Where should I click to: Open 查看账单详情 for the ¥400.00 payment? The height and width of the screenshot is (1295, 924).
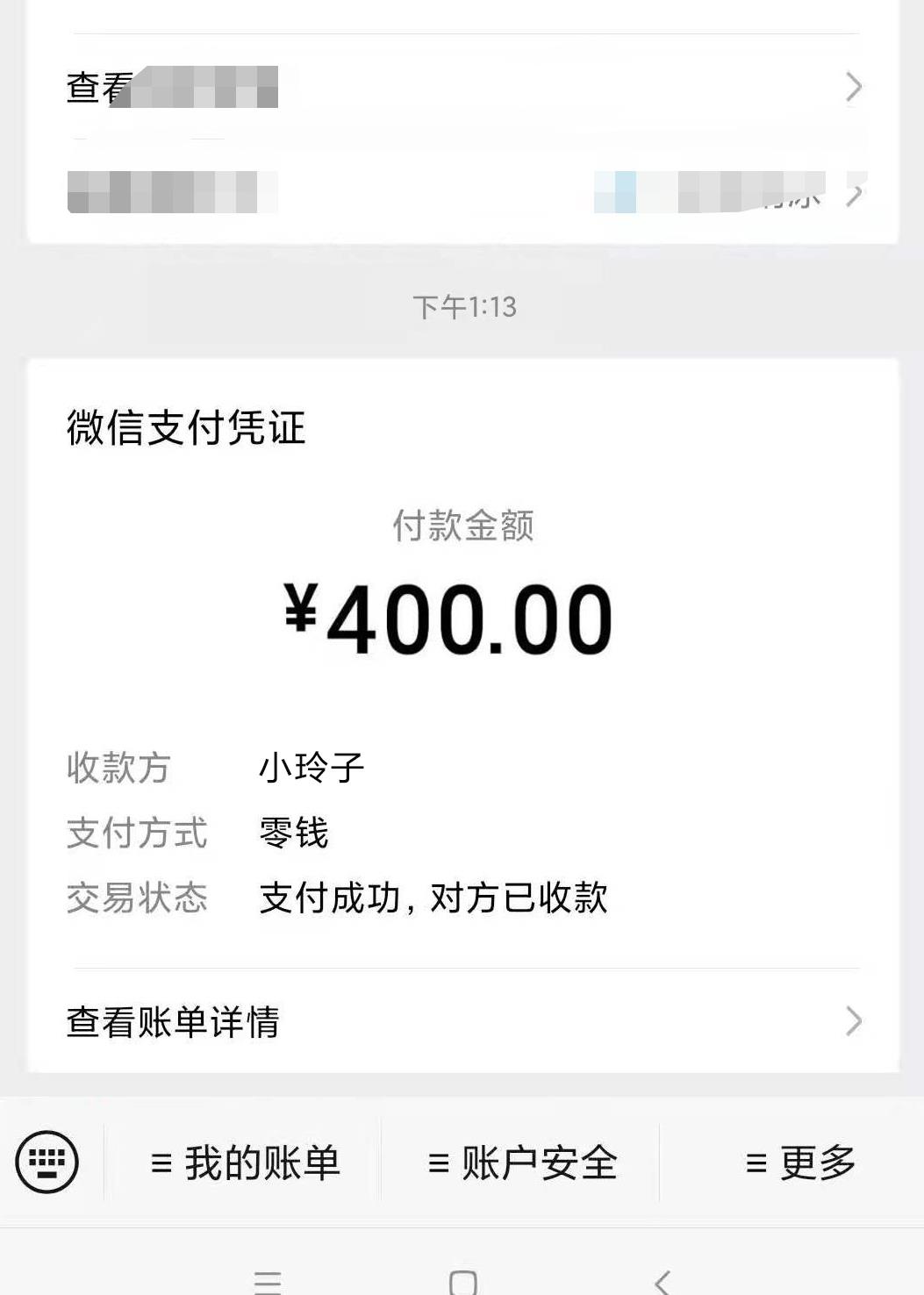pos(463,1021)
